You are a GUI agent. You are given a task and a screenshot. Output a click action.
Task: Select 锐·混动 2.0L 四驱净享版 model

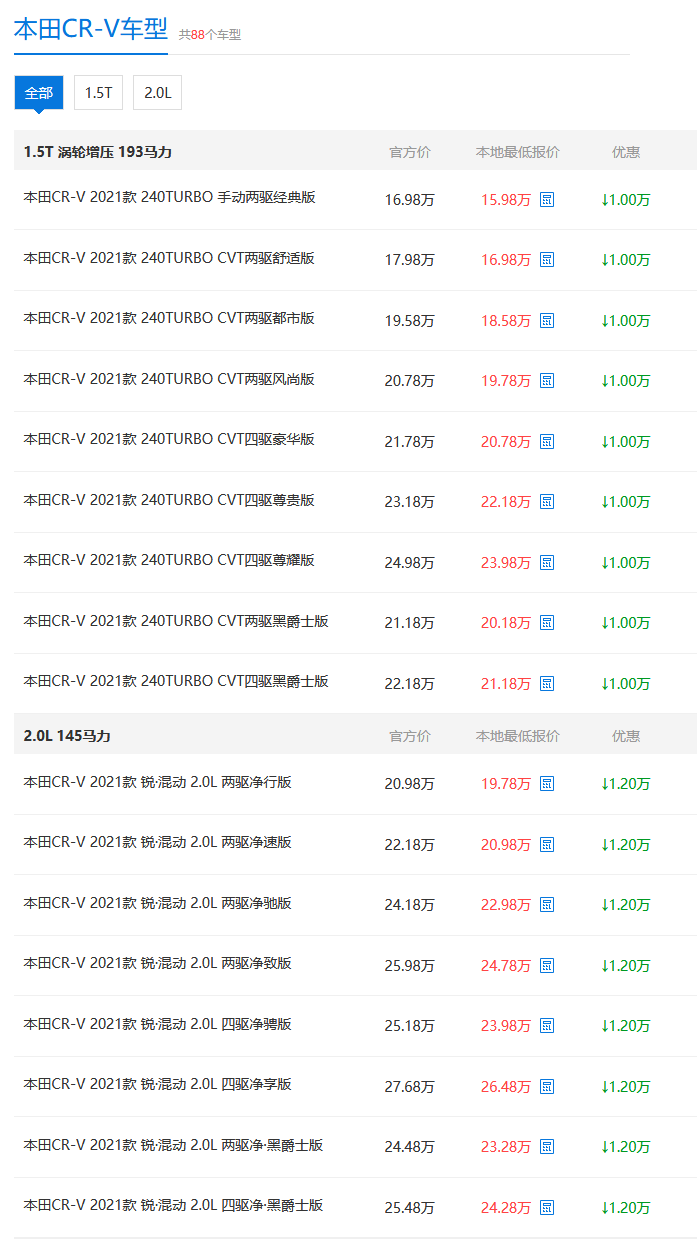coord(158,1085)
